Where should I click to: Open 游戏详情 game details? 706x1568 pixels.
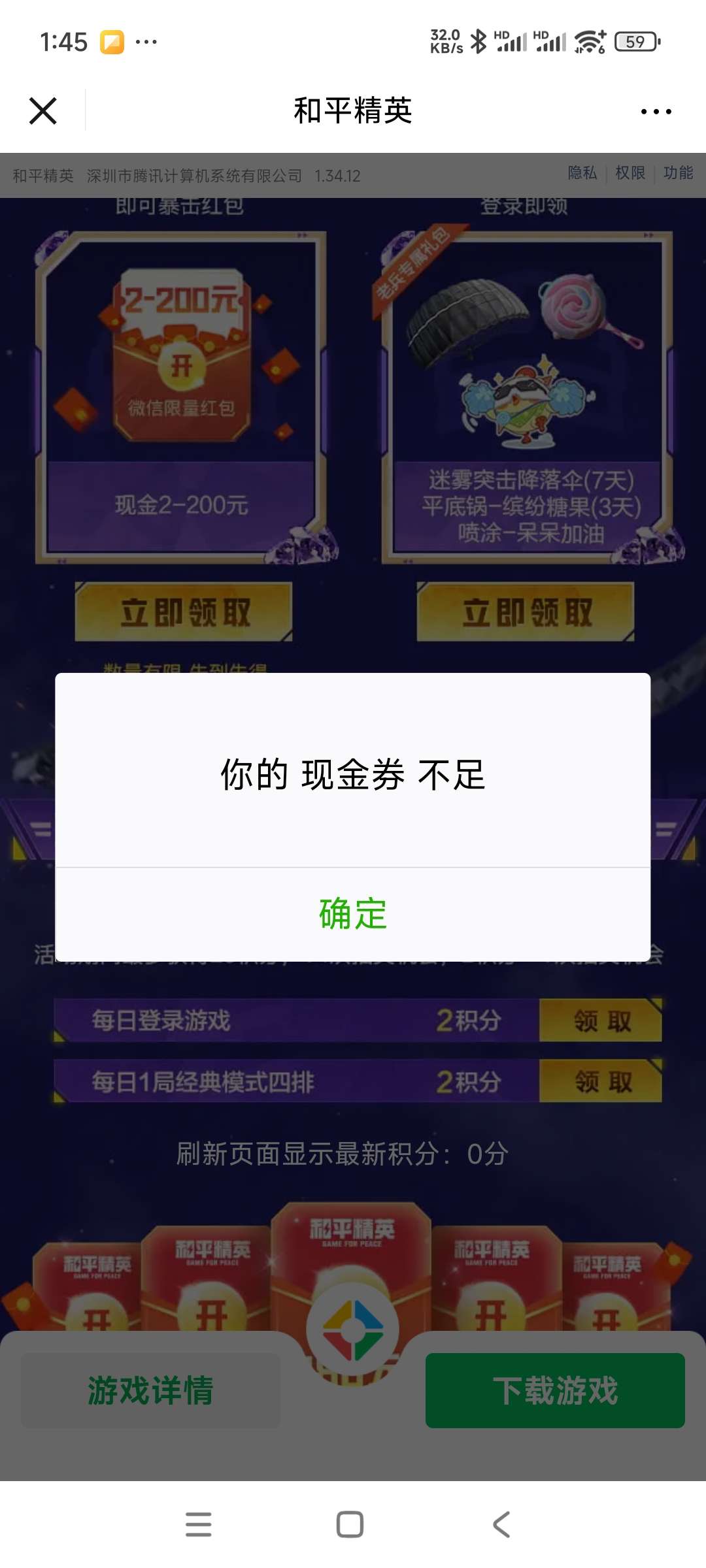(x=151, y=1390)
